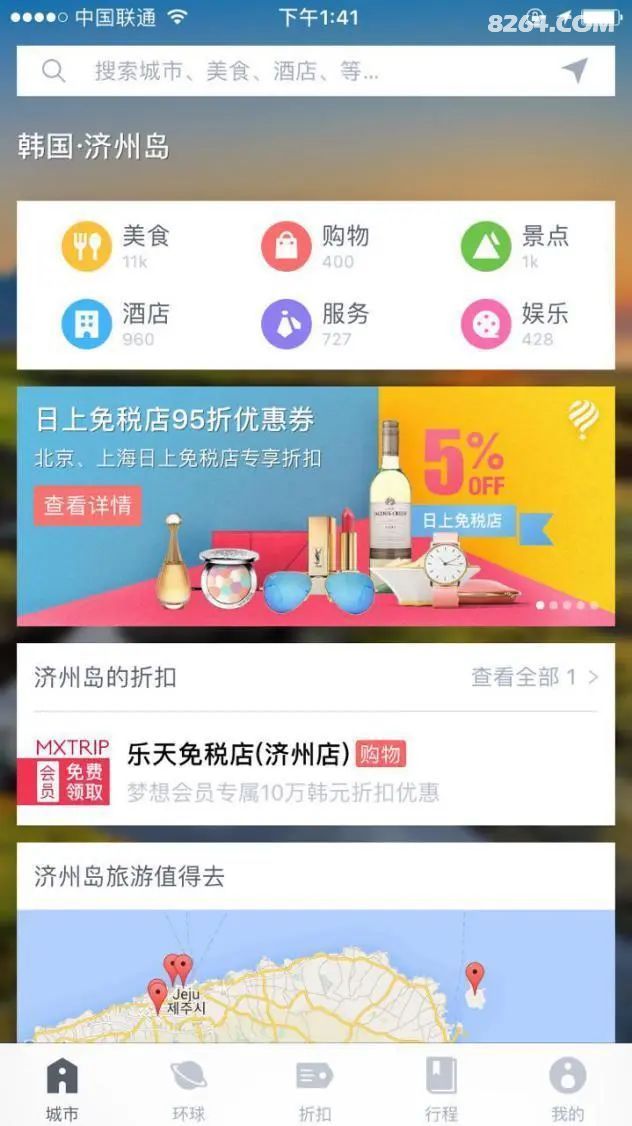Image resolution: width=632 pixels, height=1126 pixels.
Task: Open the 景点 category
Action: coord(514,246)
